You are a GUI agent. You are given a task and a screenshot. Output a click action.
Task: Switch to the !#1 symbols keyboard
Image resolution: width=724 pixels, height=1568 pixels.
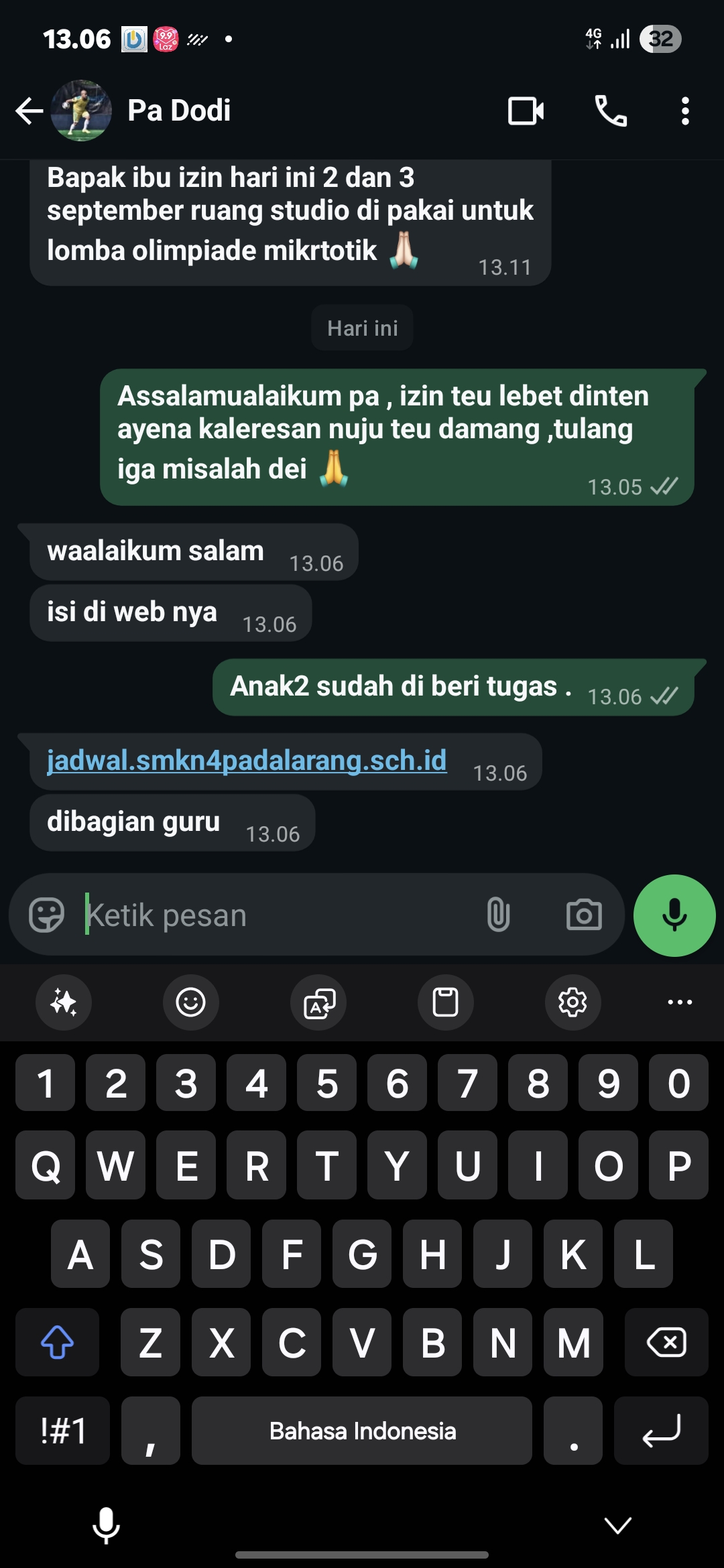63,1431
